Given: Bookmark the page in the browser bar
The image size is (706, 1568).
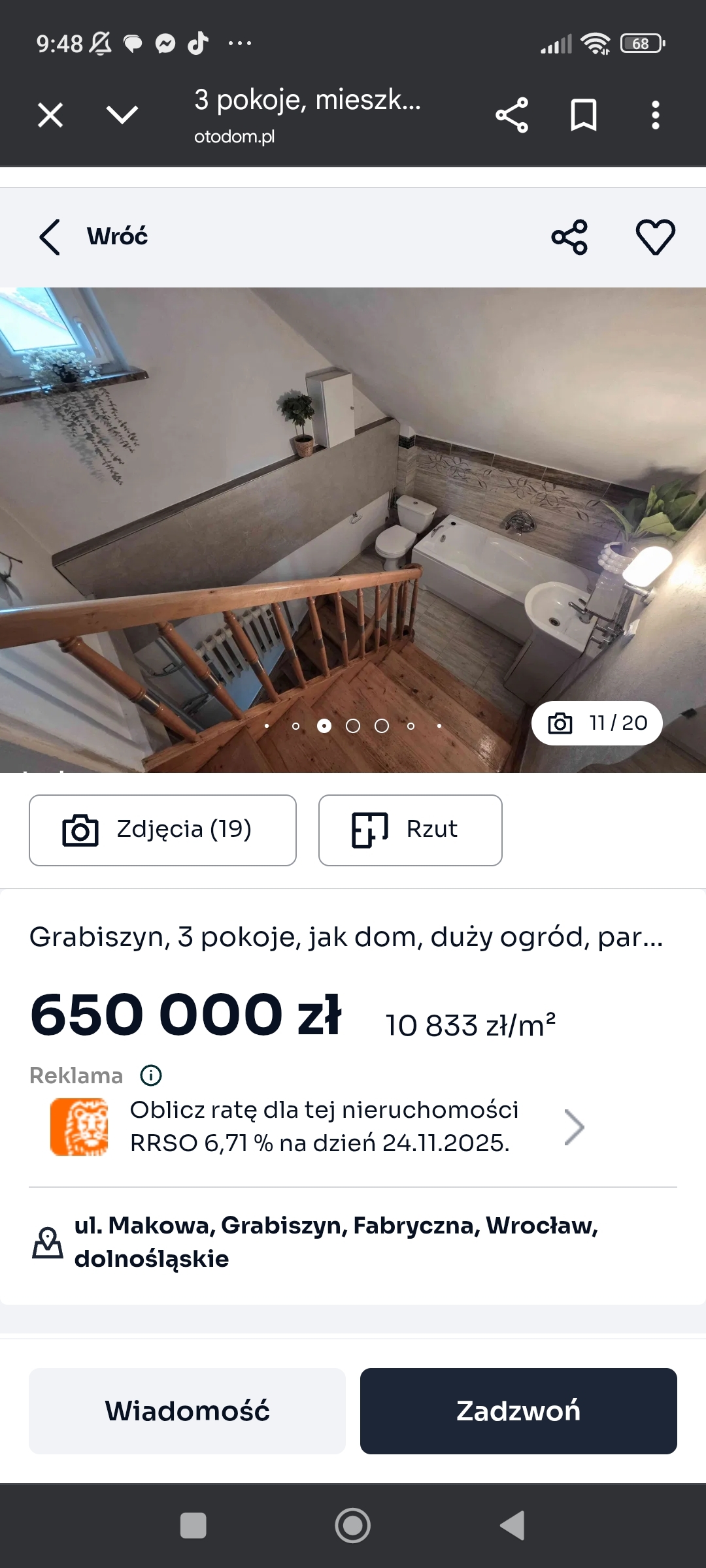Looking at the screenshot, I should pos(583,115).
